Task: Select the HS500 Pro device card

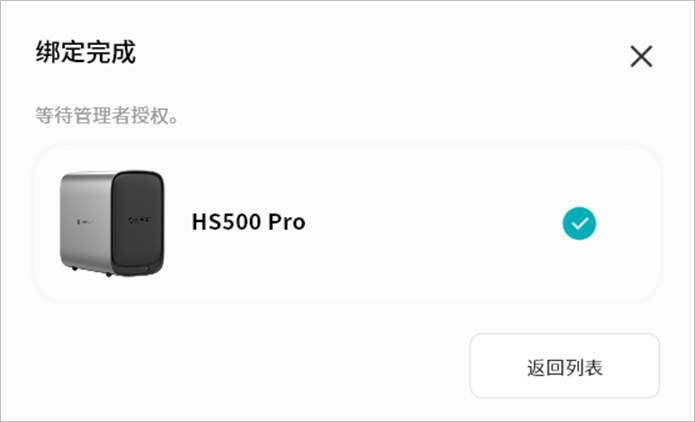Action: (x=346, y=223)
